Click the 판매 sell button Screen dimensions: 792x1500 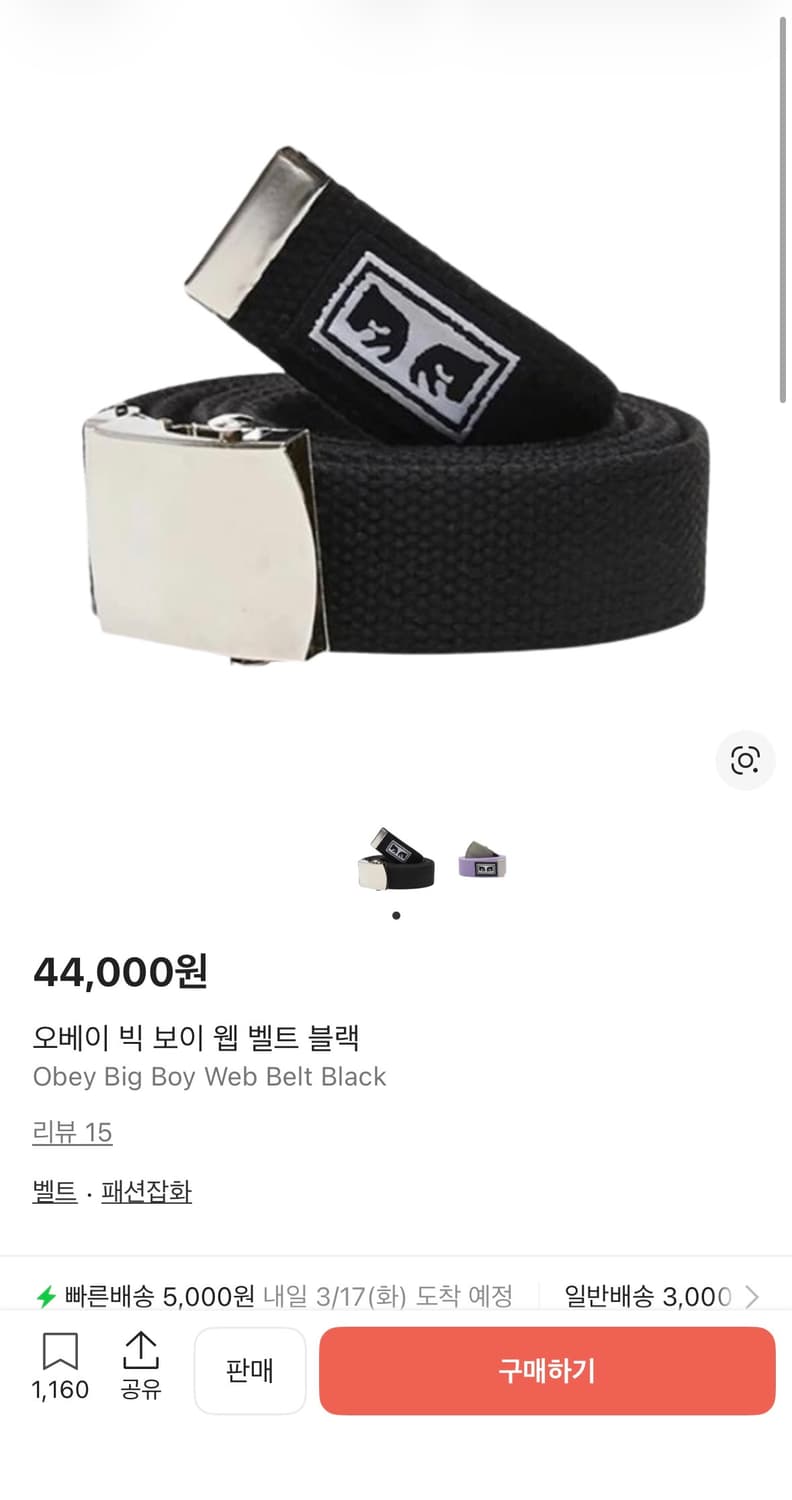pyautogui.click(x=250, y=1370)
